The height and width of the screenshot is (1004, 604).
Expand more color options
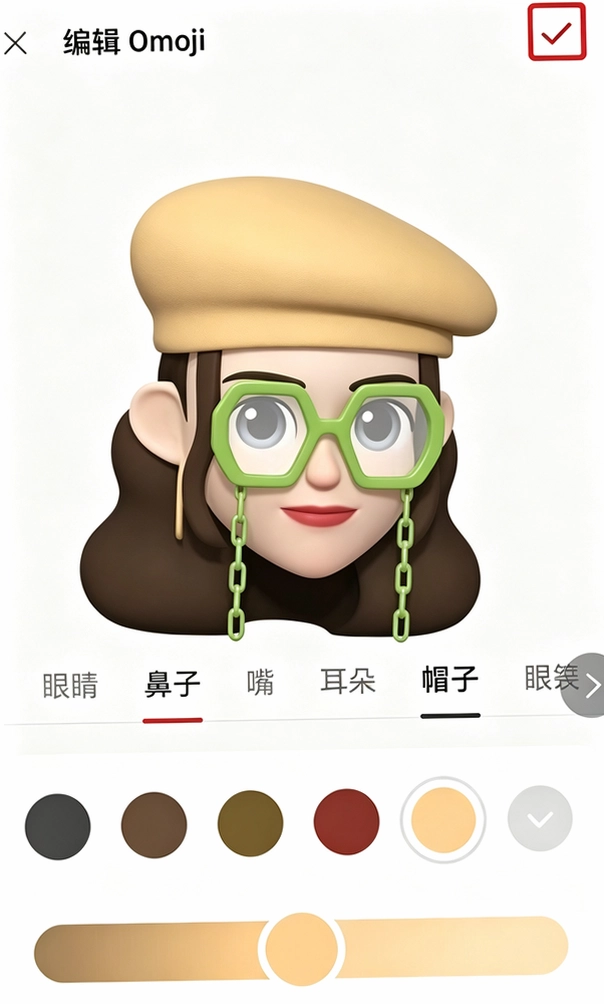[540, 818]
